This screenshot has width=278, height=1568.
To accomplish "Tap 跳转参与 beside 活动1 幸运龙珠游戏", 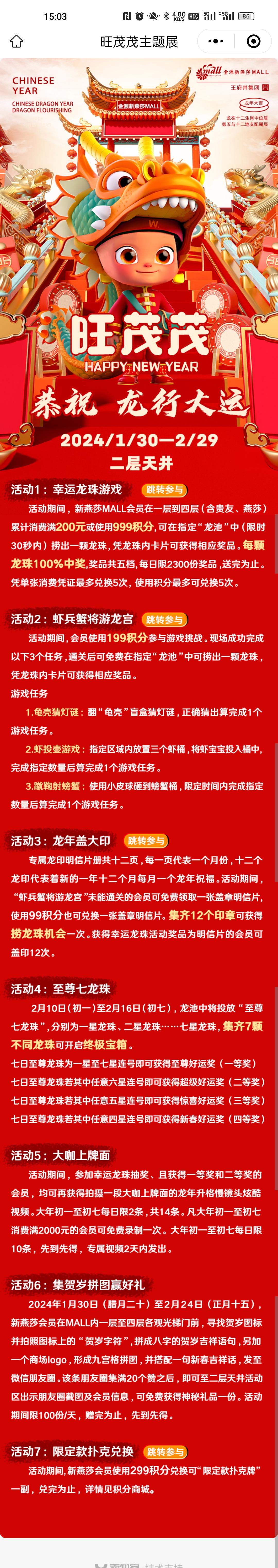I will pyautogui.click(x=164, y=490).
